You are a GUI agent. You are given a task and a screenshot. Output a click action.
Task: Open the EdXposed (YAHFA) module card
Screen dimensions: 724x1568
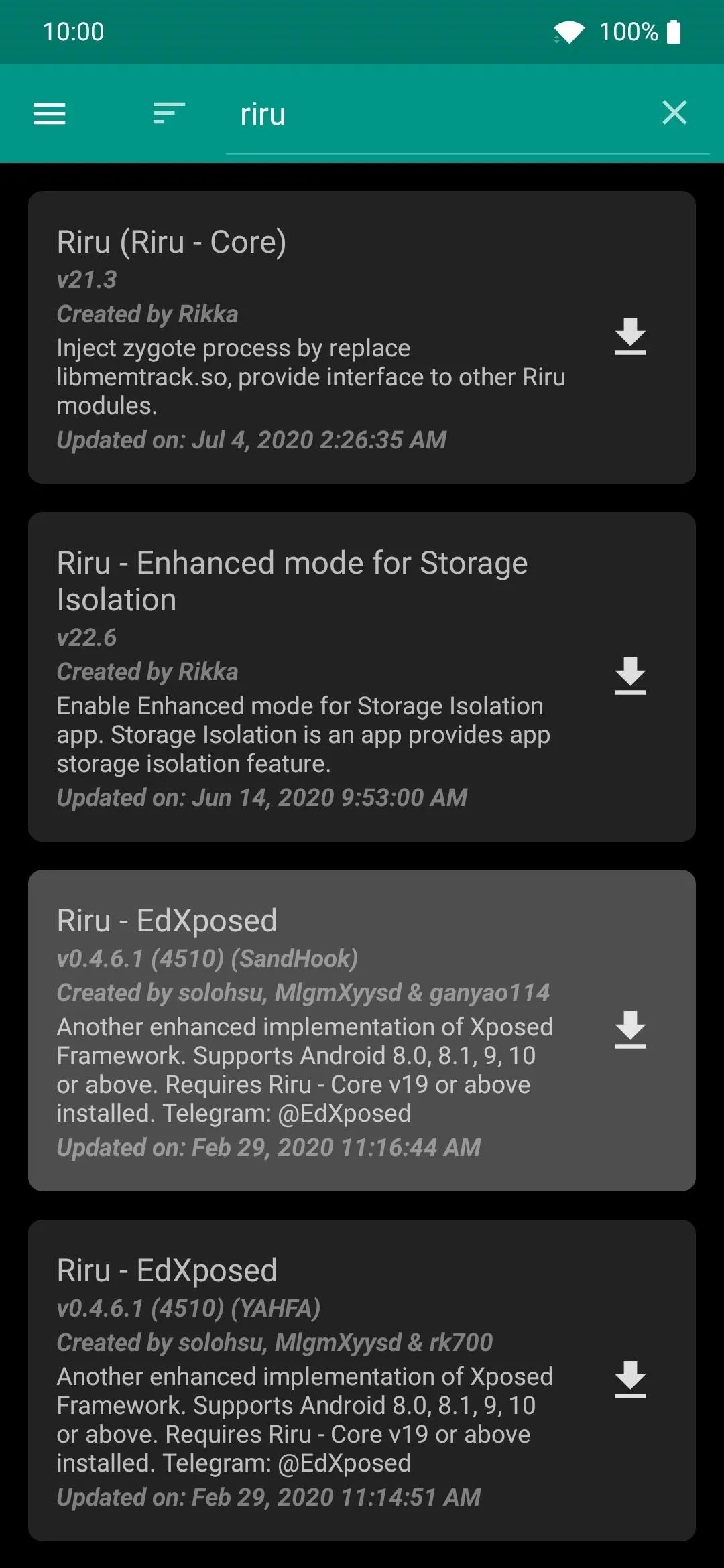coord(362,1380)
